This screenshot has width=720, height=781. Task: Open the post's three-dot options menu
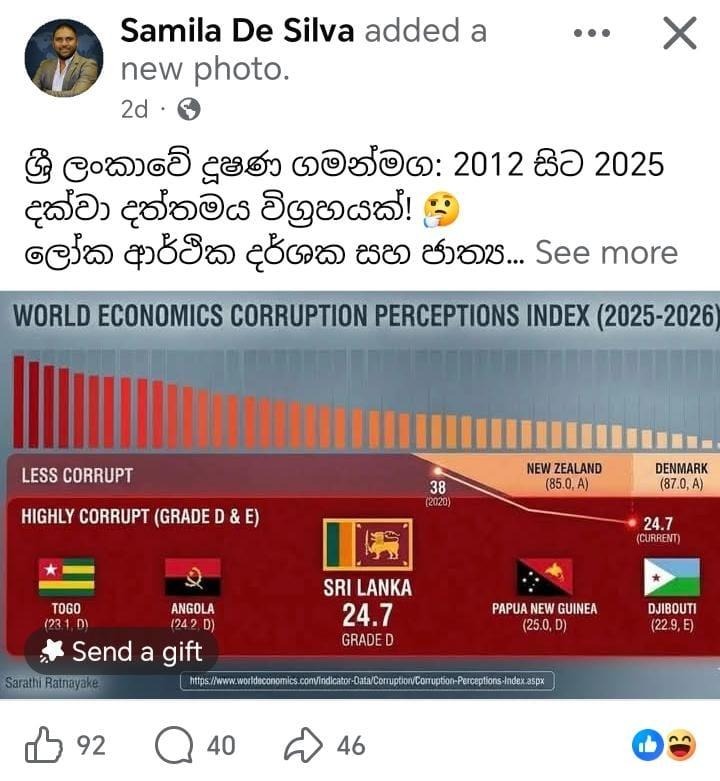591,33
